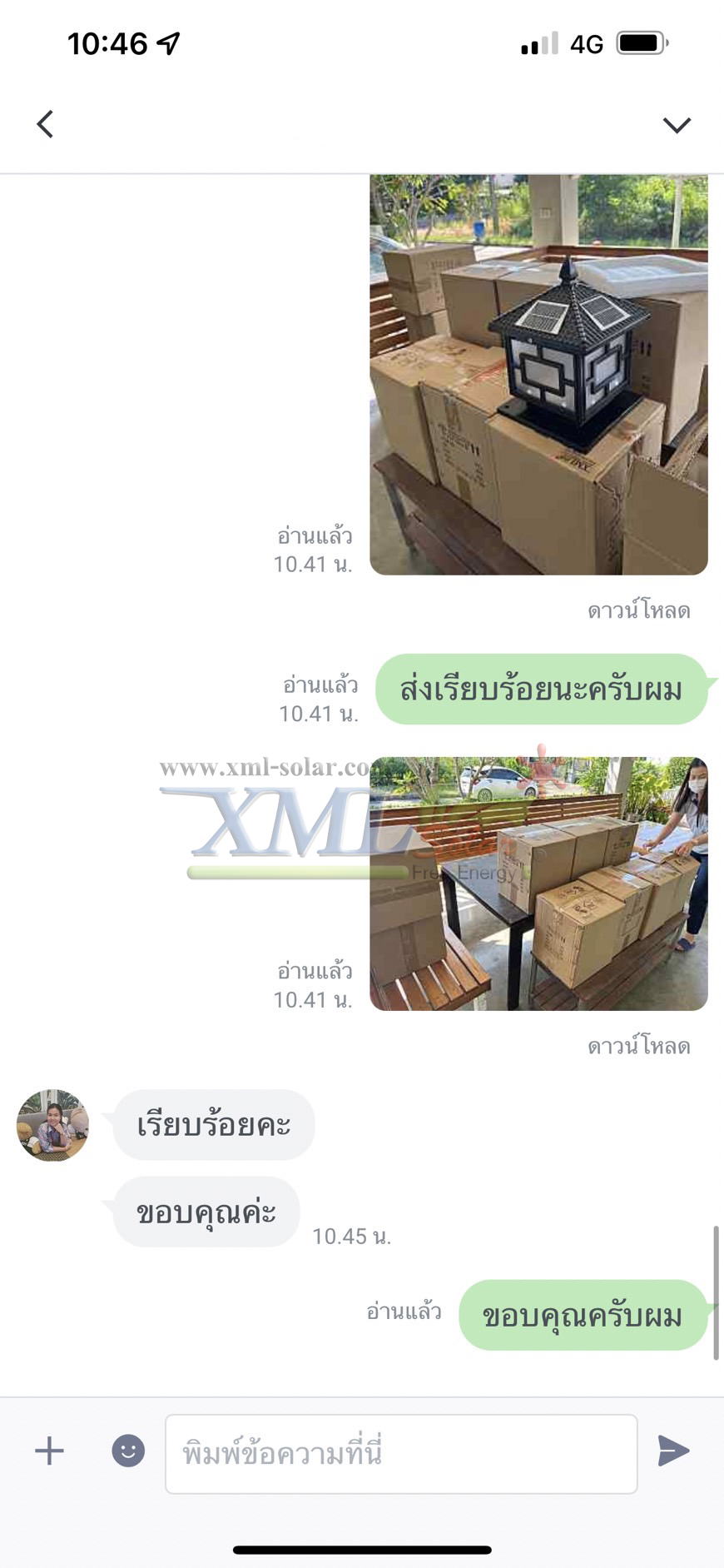View the photo of boxes on table
Screen dimensions: 724x1568
[x=538, y=884]
